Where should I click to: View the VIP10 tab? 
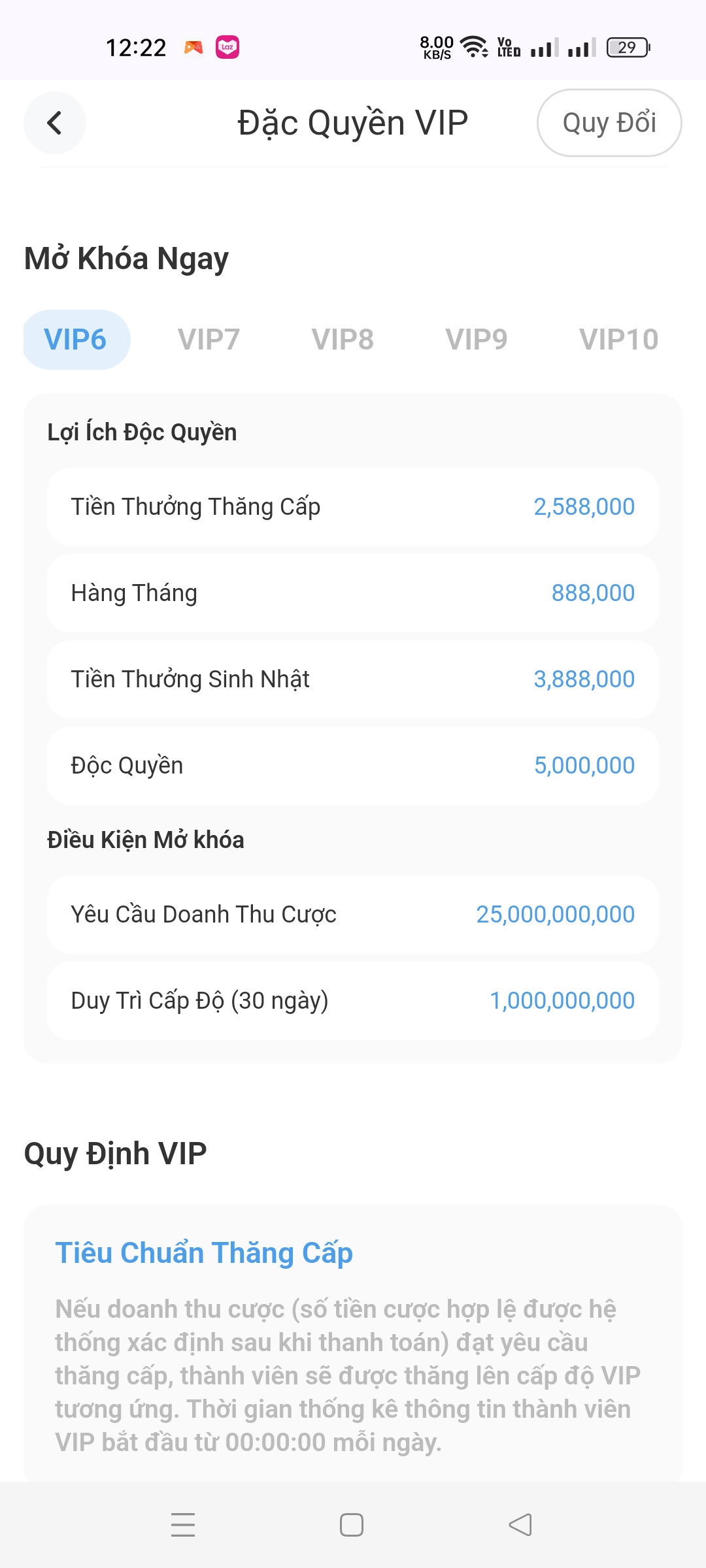pyautogui.click(x=618, y=340)
